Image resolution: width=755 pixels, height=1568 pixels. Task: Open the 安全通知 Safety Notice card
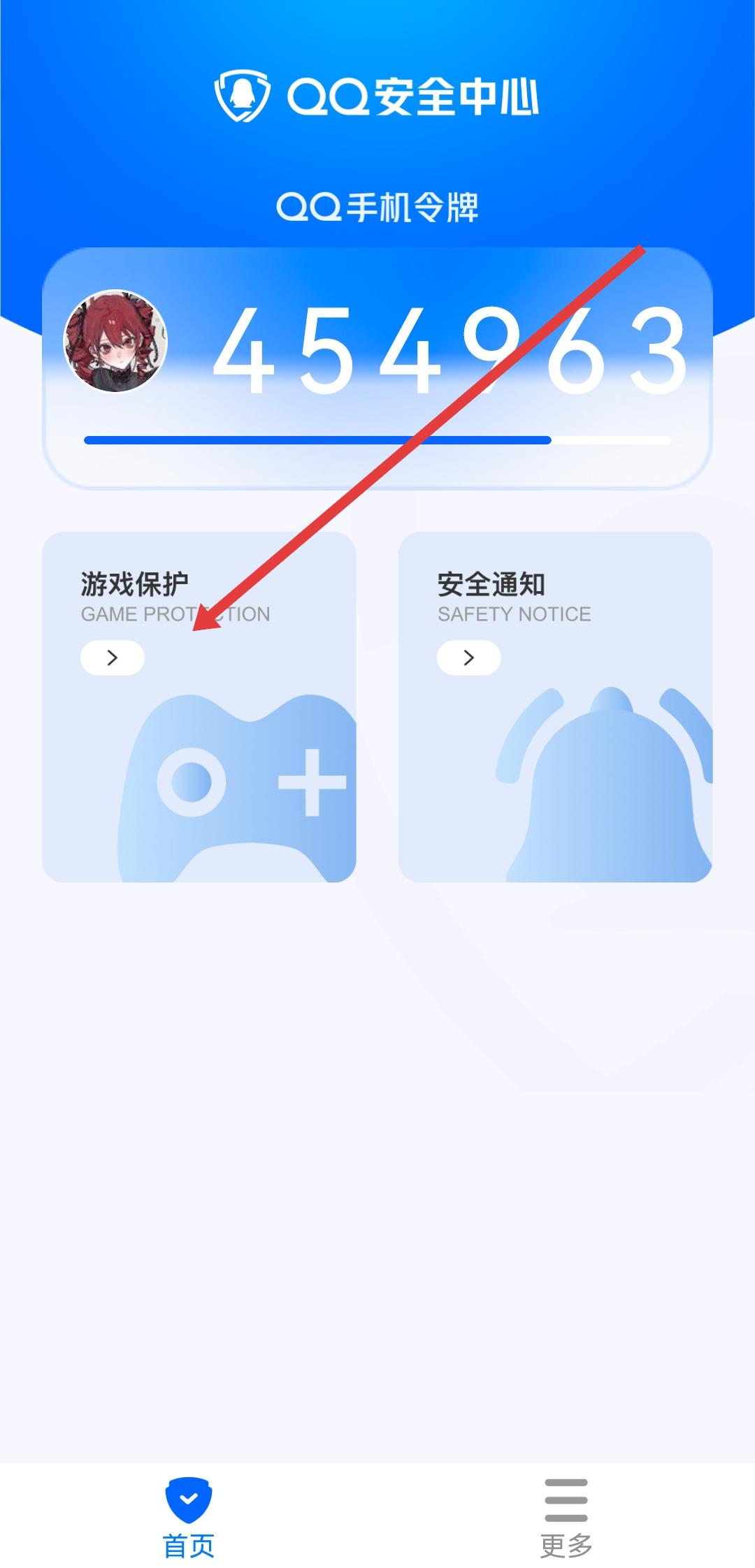click(x=555, y=706)
